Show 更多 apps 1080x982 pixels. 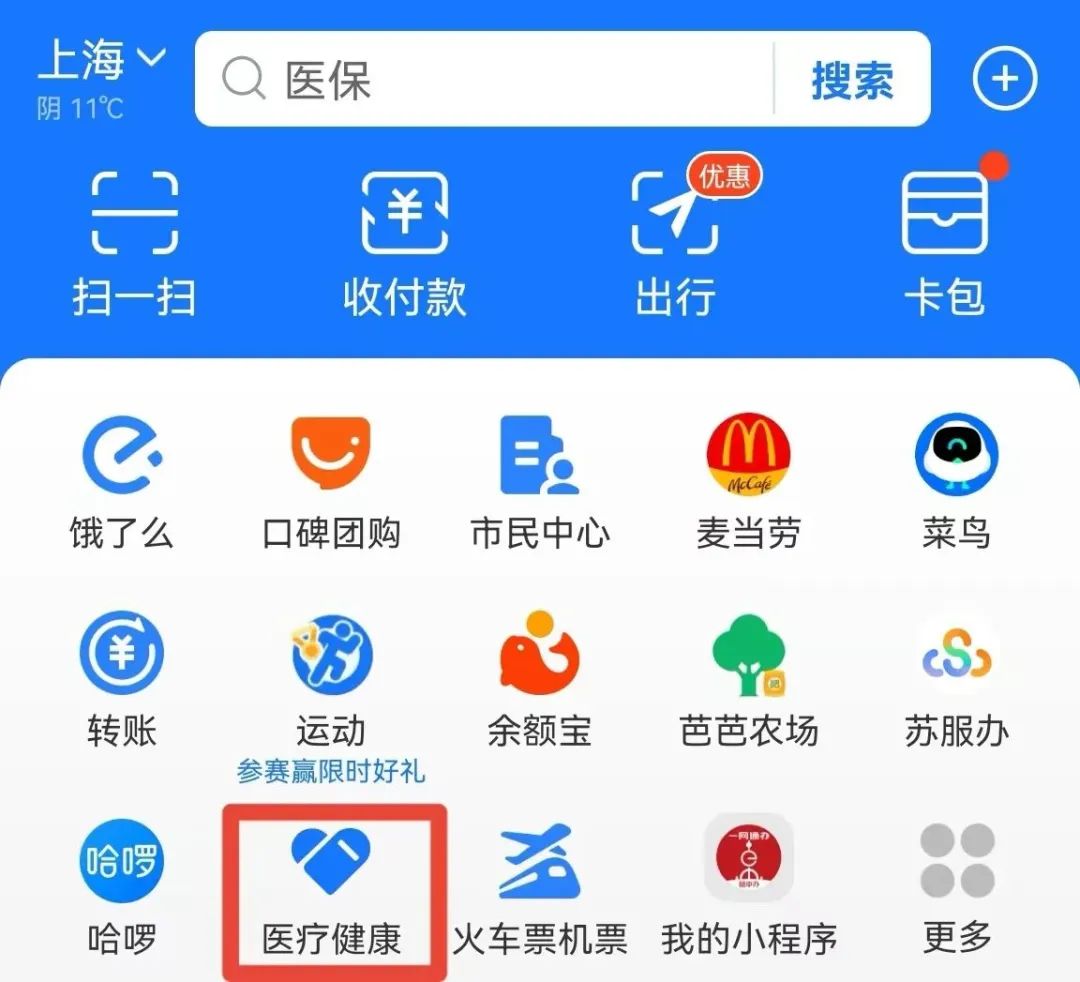pyautogui.click(x=957, y=890)
